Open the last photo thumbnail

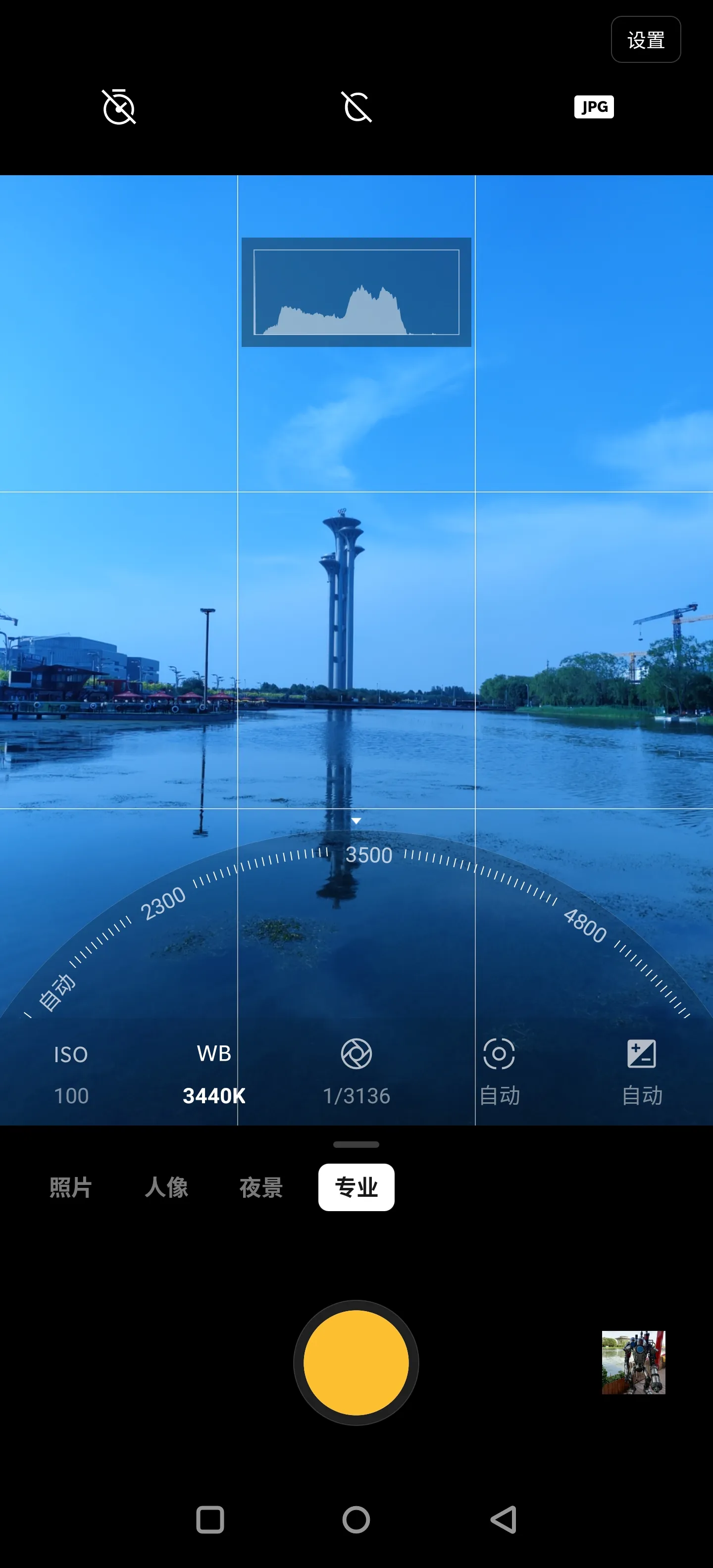(x=633, y=1362)
